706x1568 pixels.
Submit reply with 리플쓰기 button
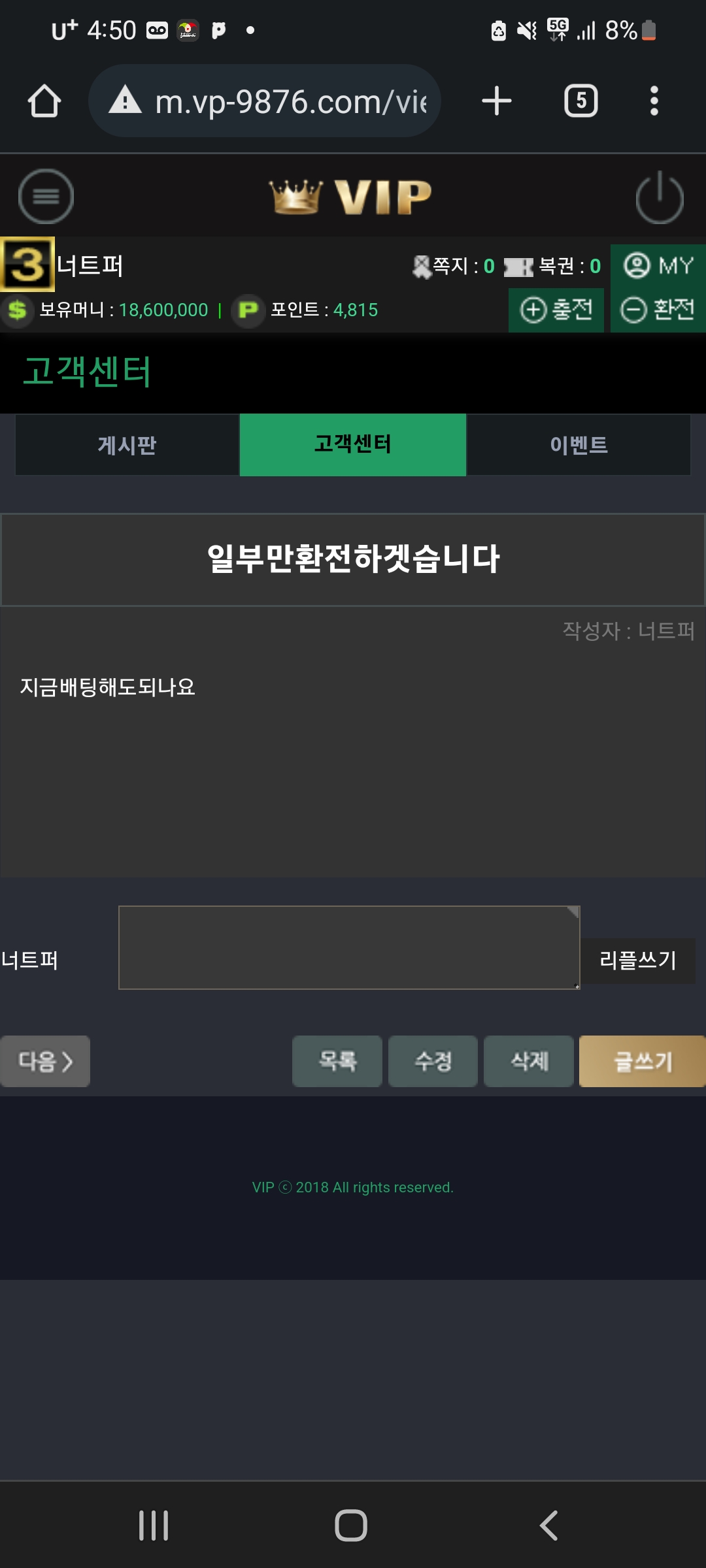pos(637,960)
